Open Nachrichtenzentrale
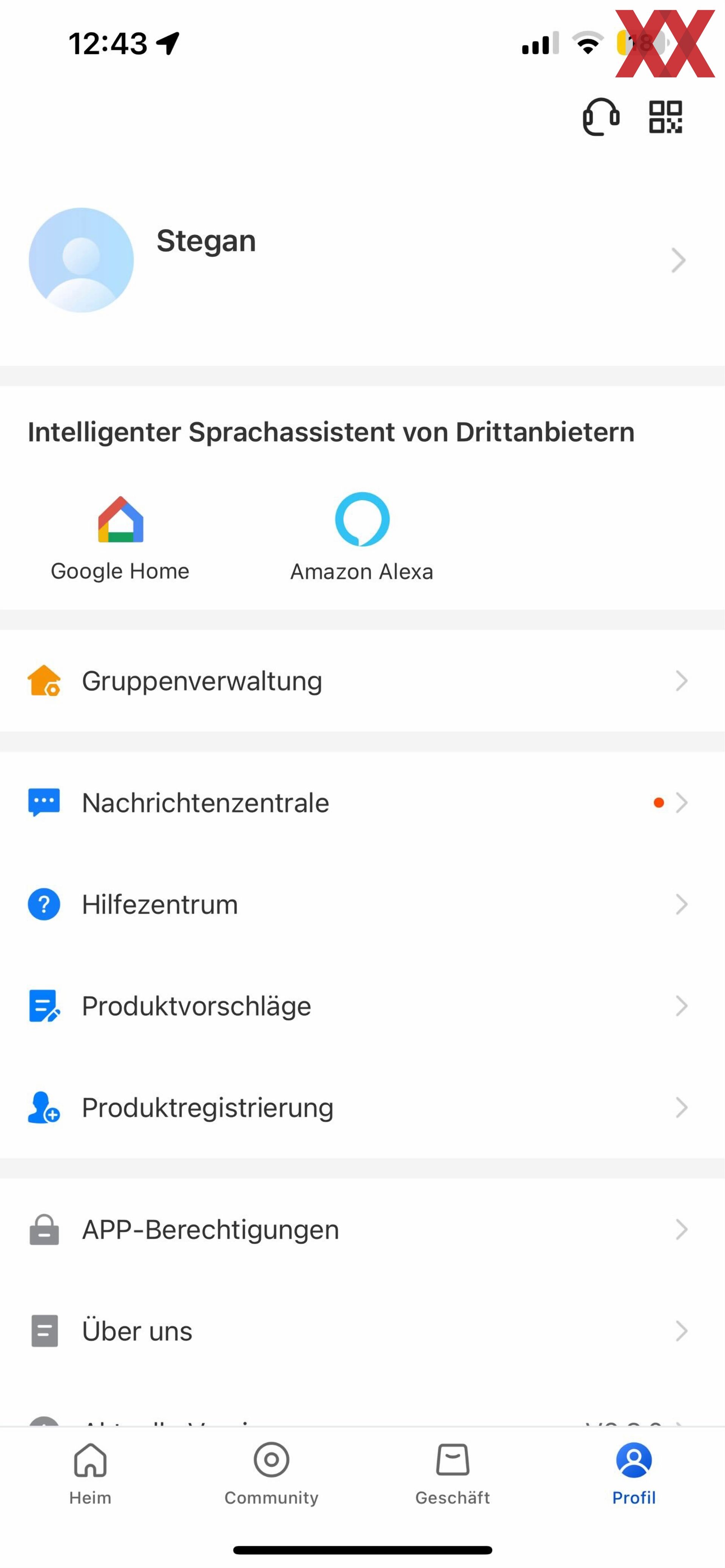 pos(362,803)
